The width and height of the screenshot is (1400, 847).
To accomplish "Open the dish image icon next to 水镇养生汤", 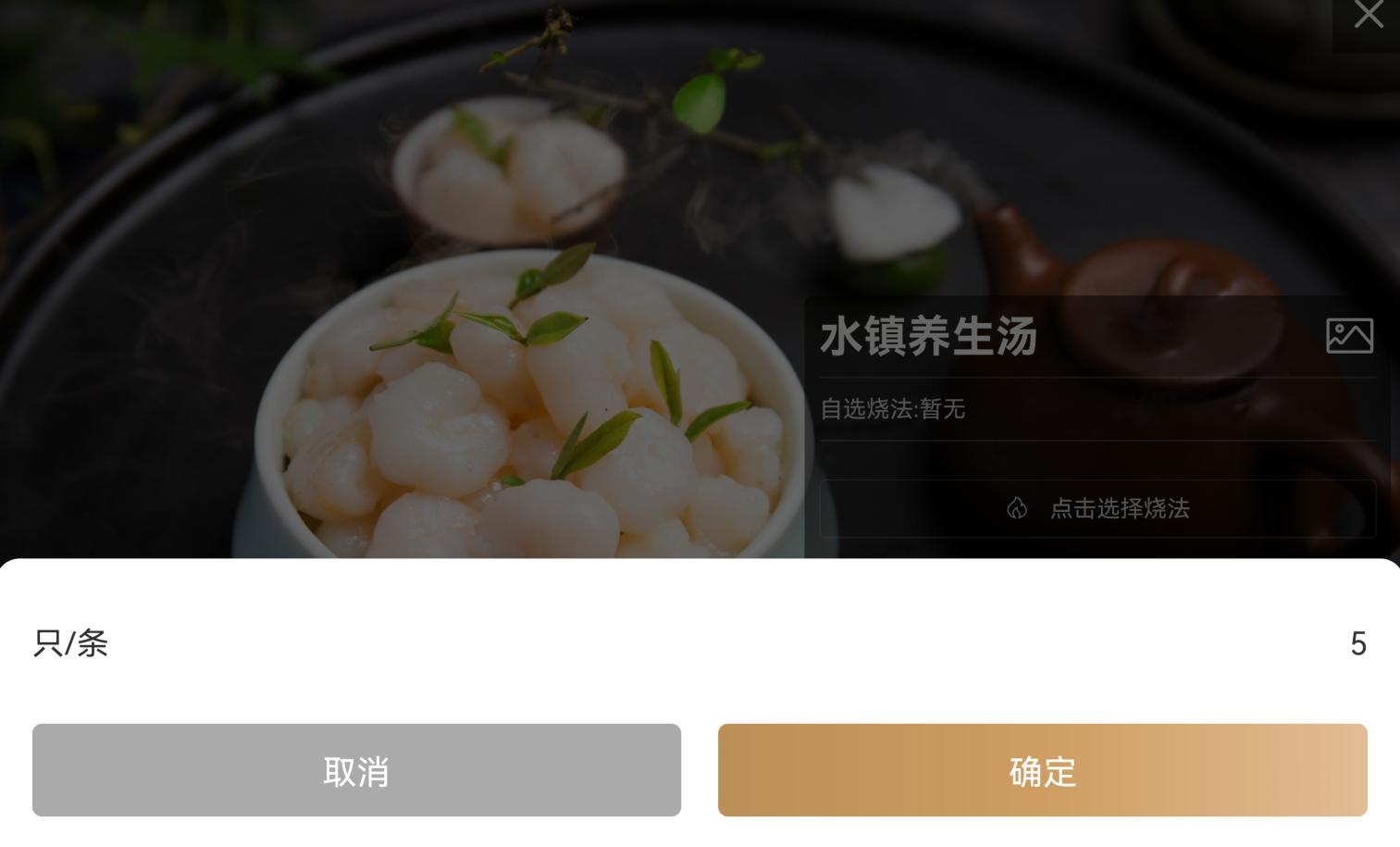I will click(1349, 335).
